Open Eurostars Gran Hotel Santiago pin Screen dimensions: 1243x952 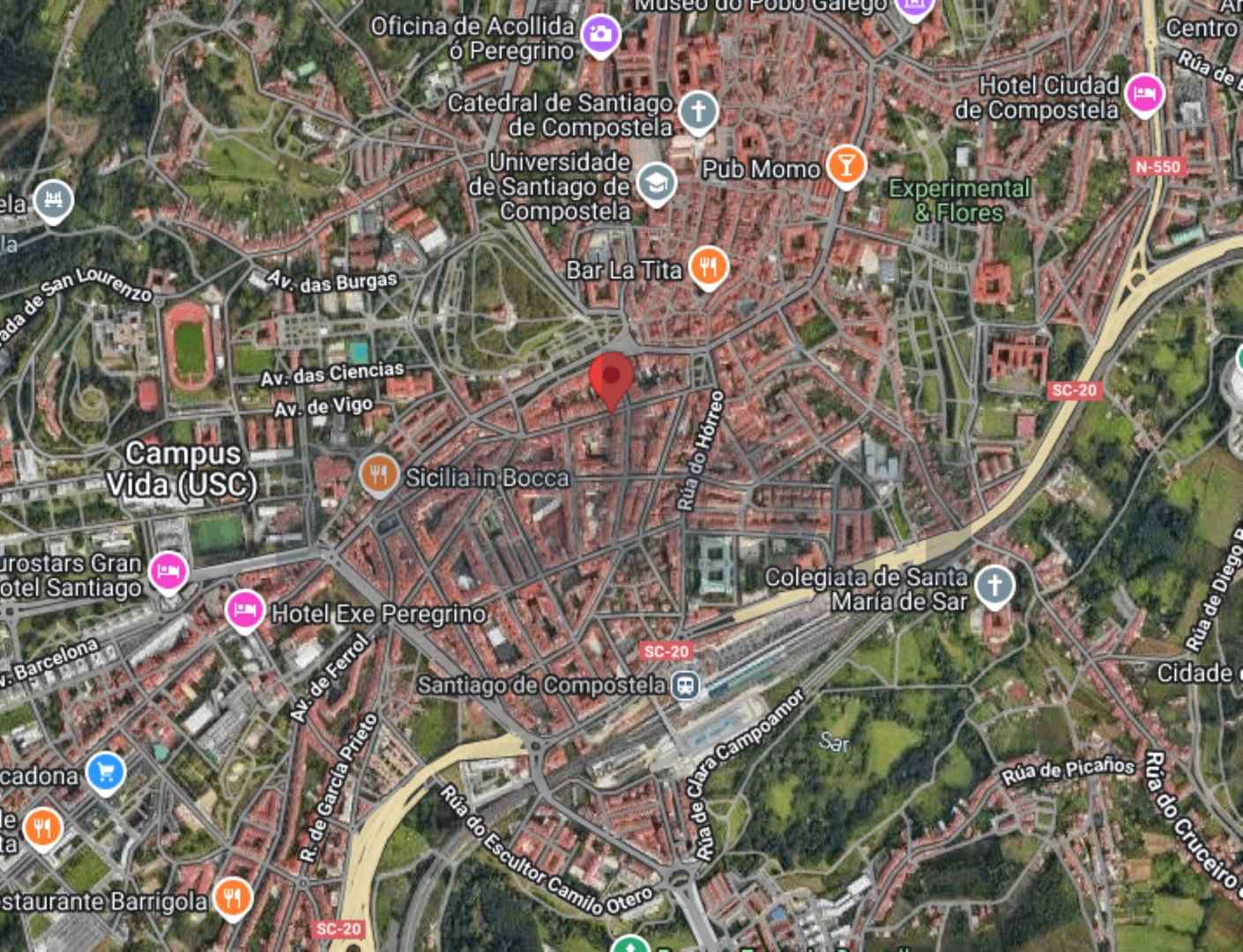click(x=167, y=571)
